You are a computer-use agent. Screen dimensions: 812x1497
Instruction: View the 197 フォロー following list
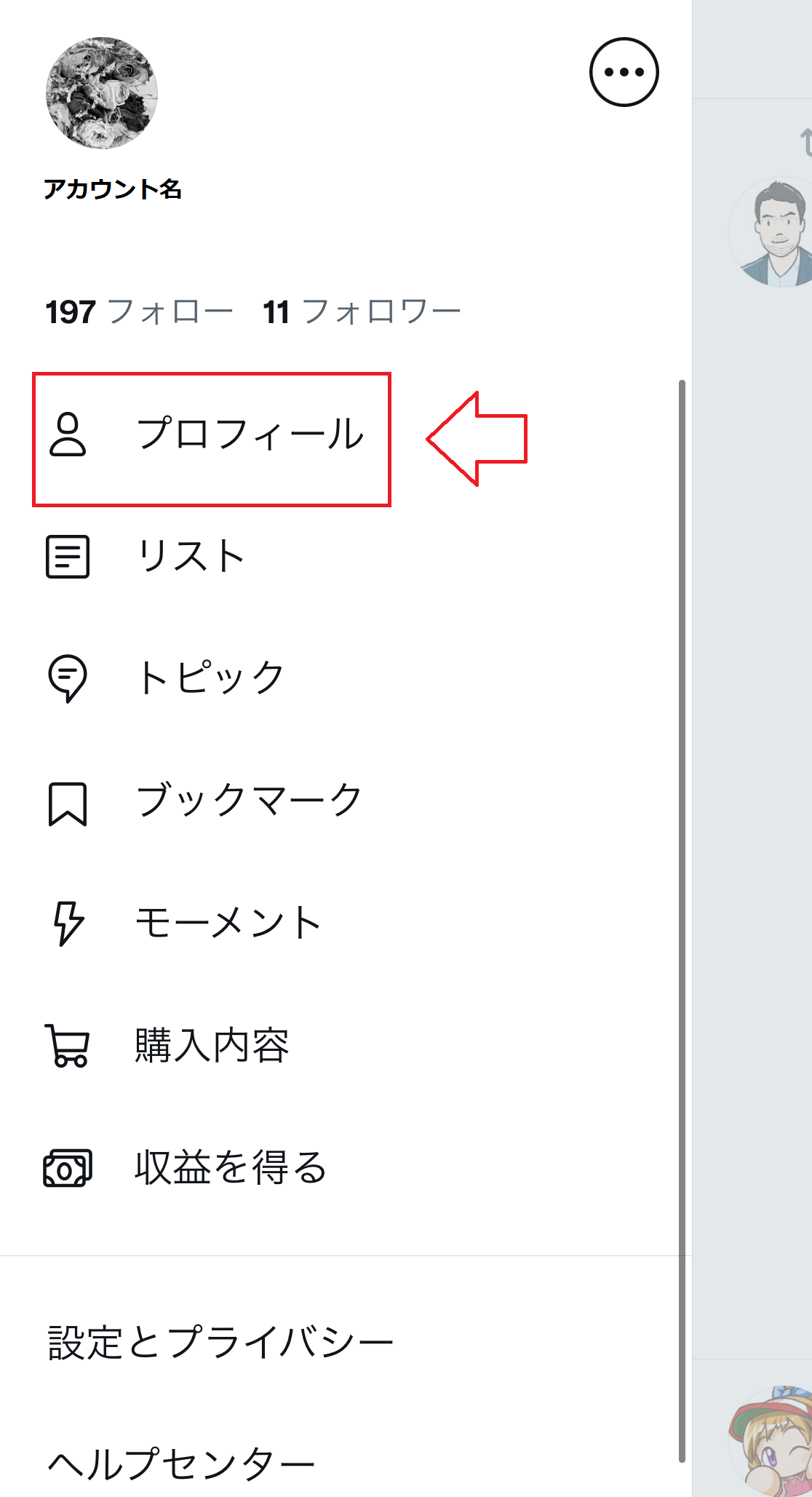click(x=140, y=312)
